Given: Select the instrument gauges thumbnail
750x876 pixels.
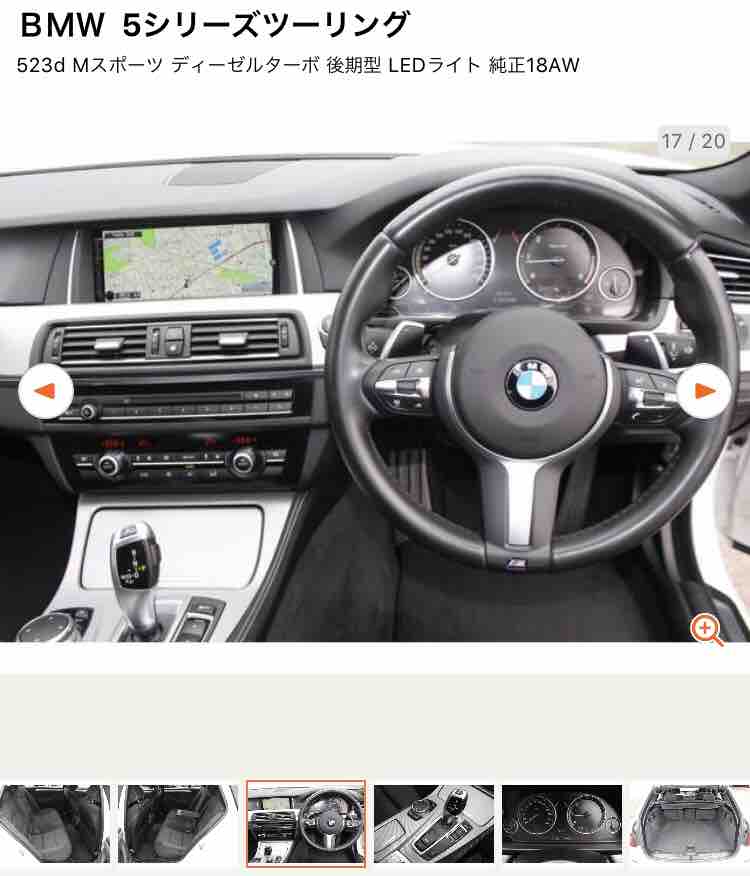Looking at the screenshot, I should point(562,823).
